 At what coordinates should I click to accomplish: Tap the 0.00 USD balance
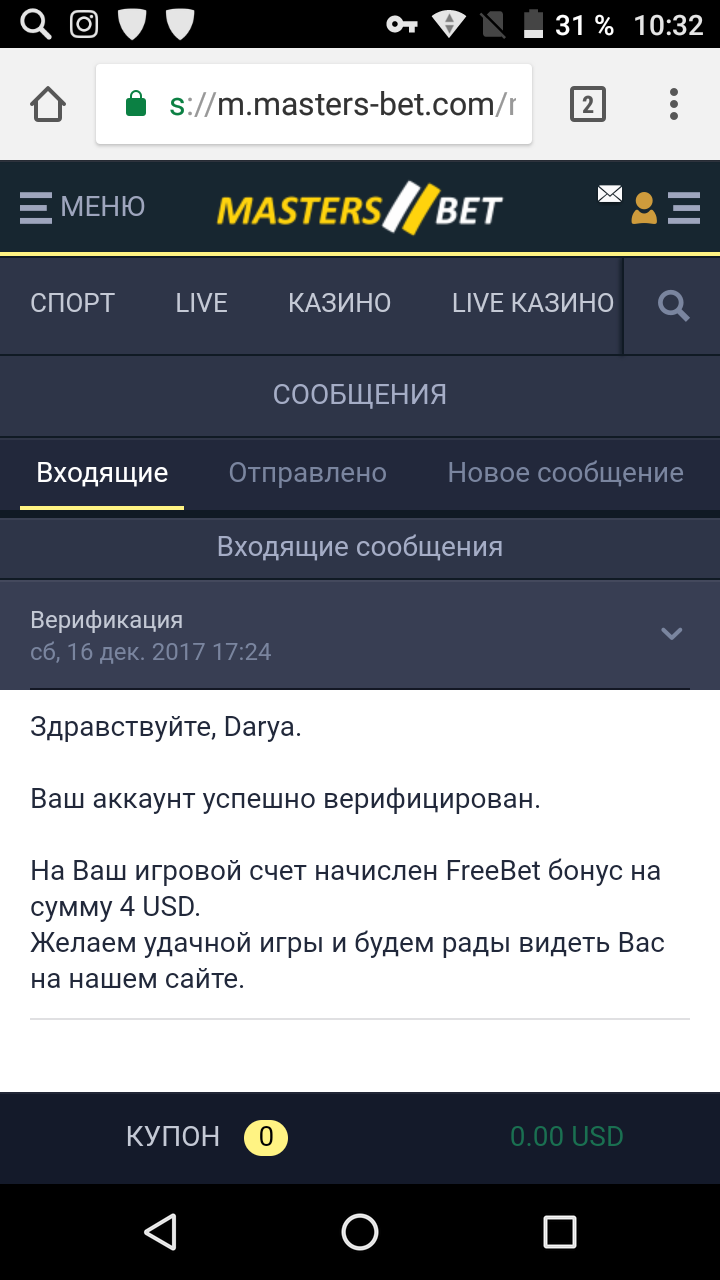[566, 1137]
